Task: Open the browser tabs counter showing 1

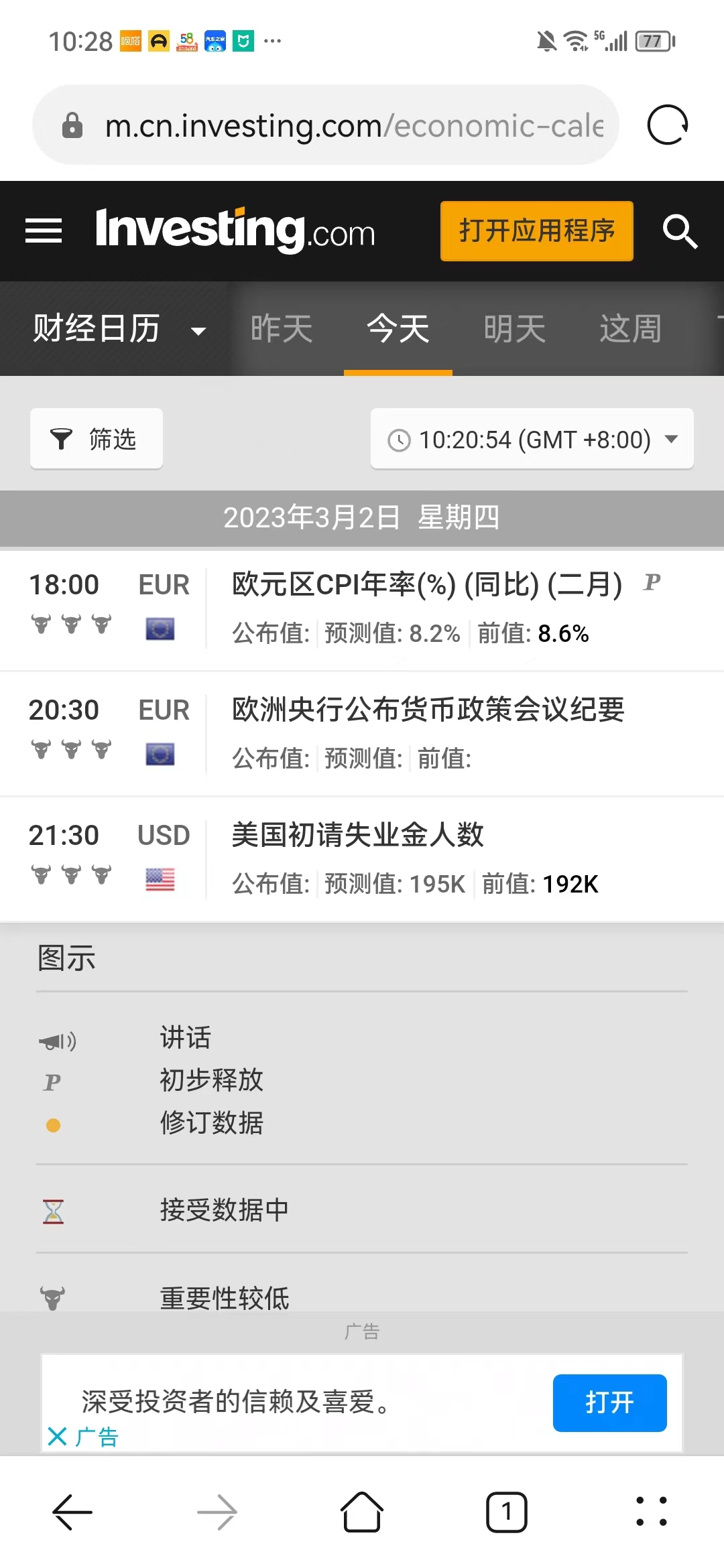Action: [507, 1512]
